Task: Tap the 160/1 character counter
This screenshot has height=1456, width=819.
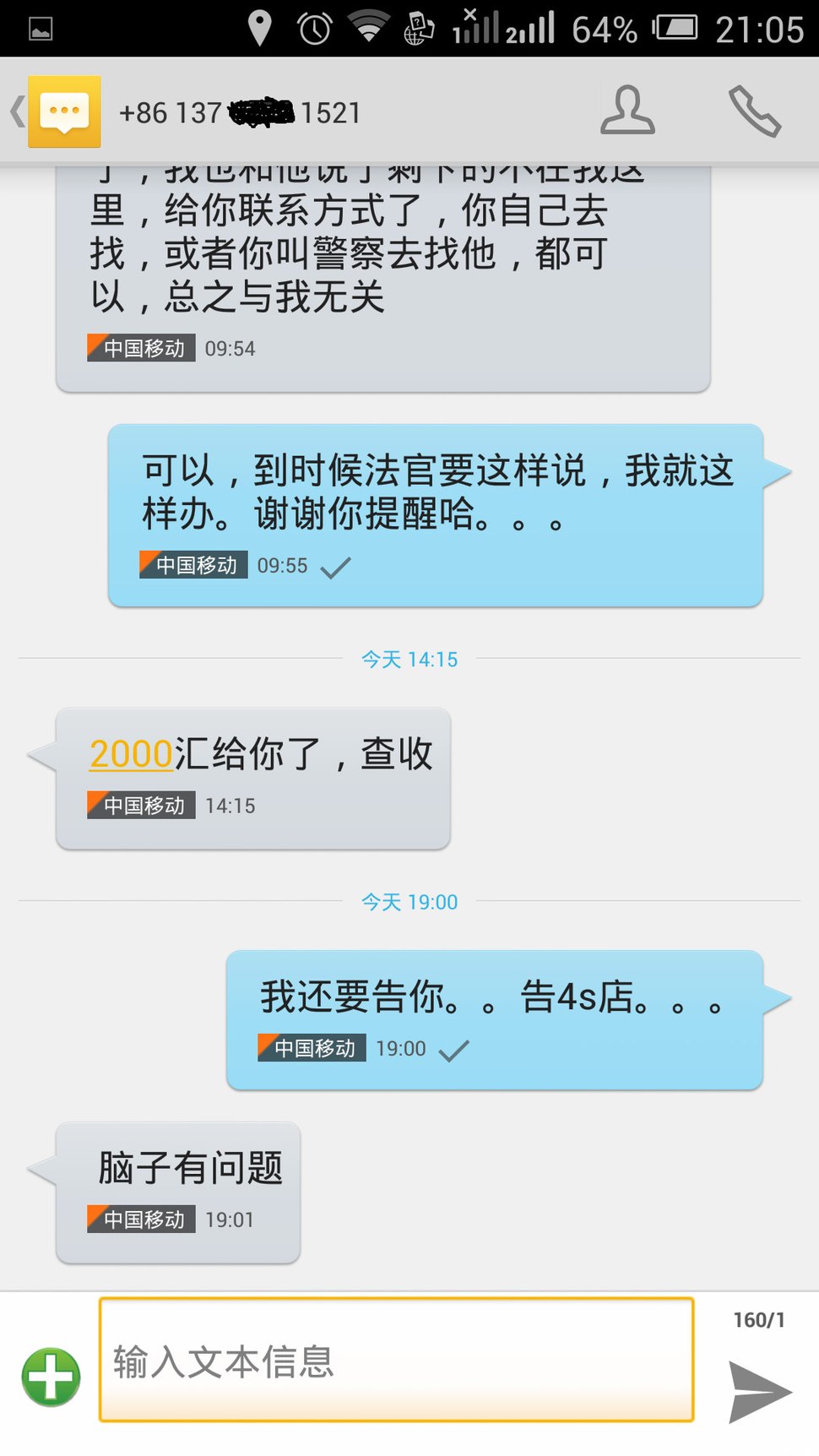Action: 758,1322
